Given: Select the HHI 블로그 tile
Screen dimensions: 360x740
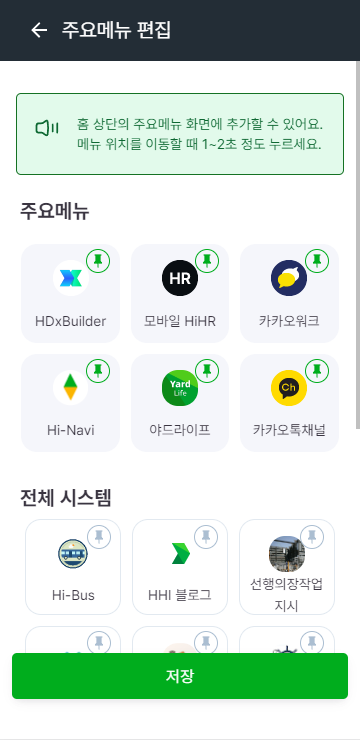Looking at the screenshot, I should click(180, 567).
